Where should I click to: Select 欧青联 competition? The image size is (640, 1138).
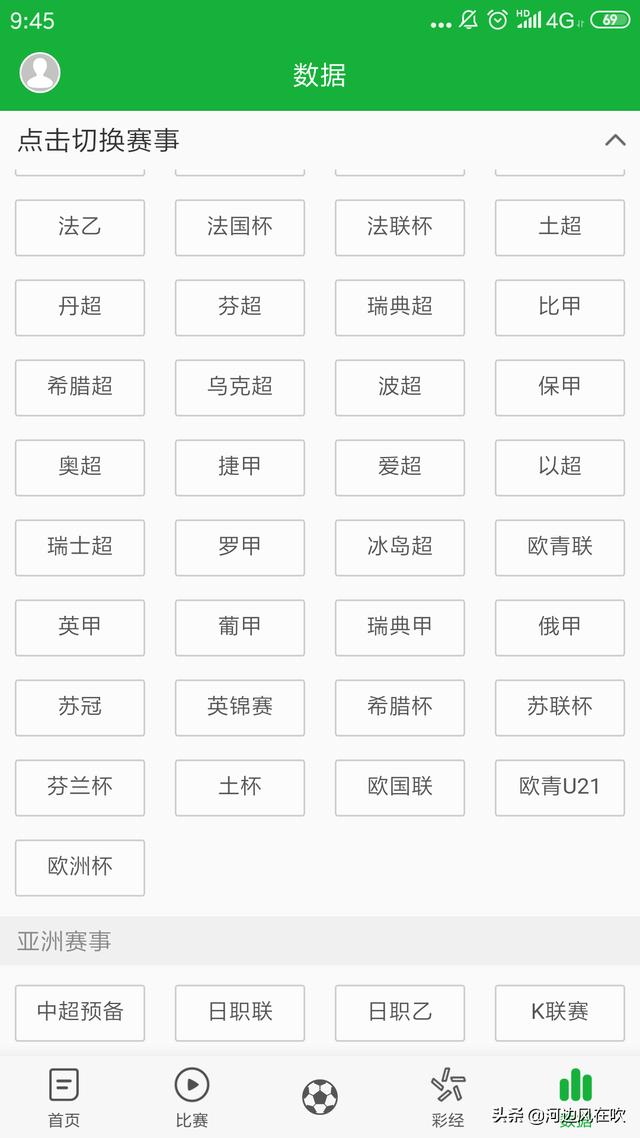click(560, 547)
